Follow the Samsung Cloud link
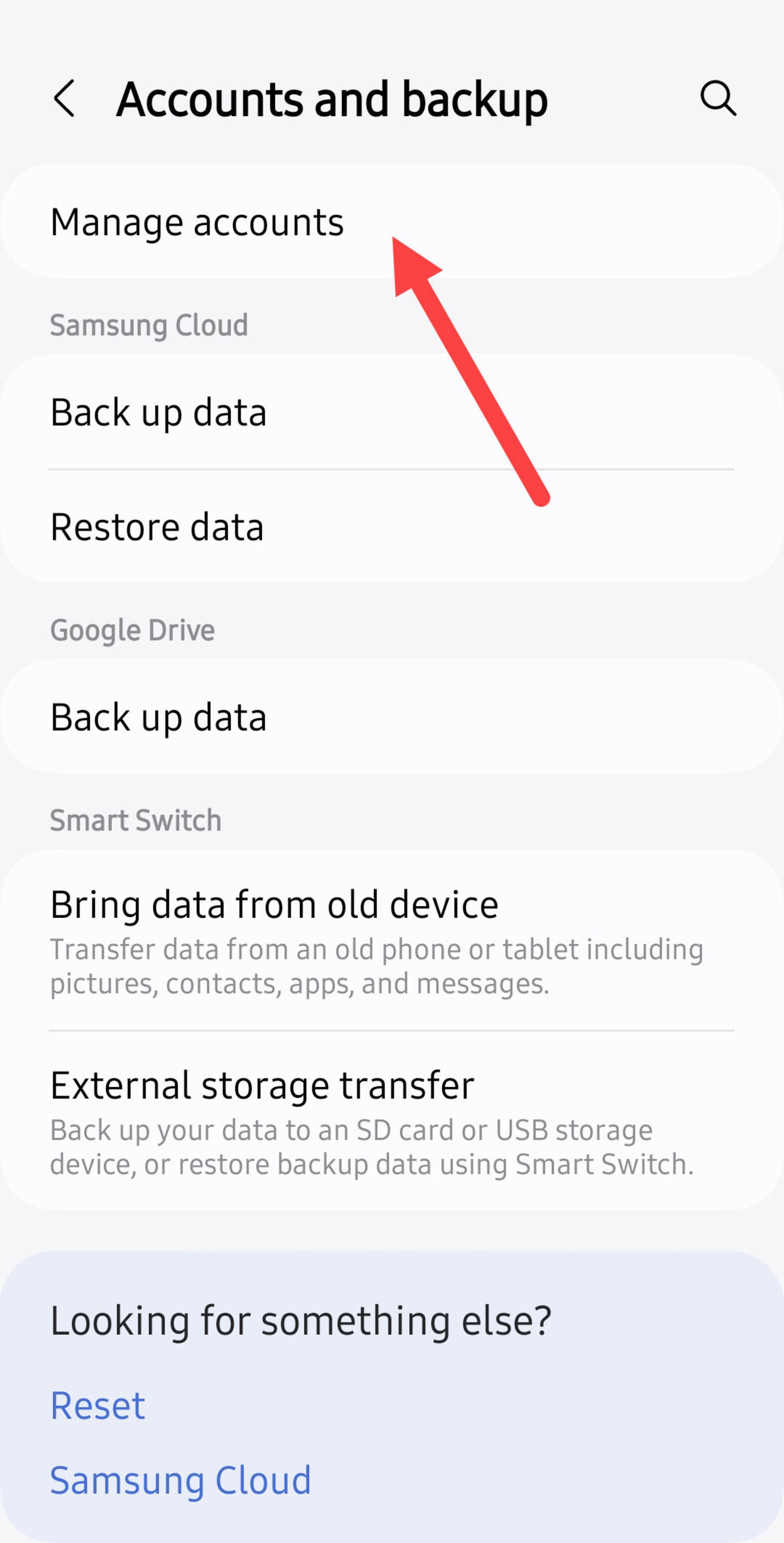The height and width of the screenshot is (1543, 784). [180, 1480]
